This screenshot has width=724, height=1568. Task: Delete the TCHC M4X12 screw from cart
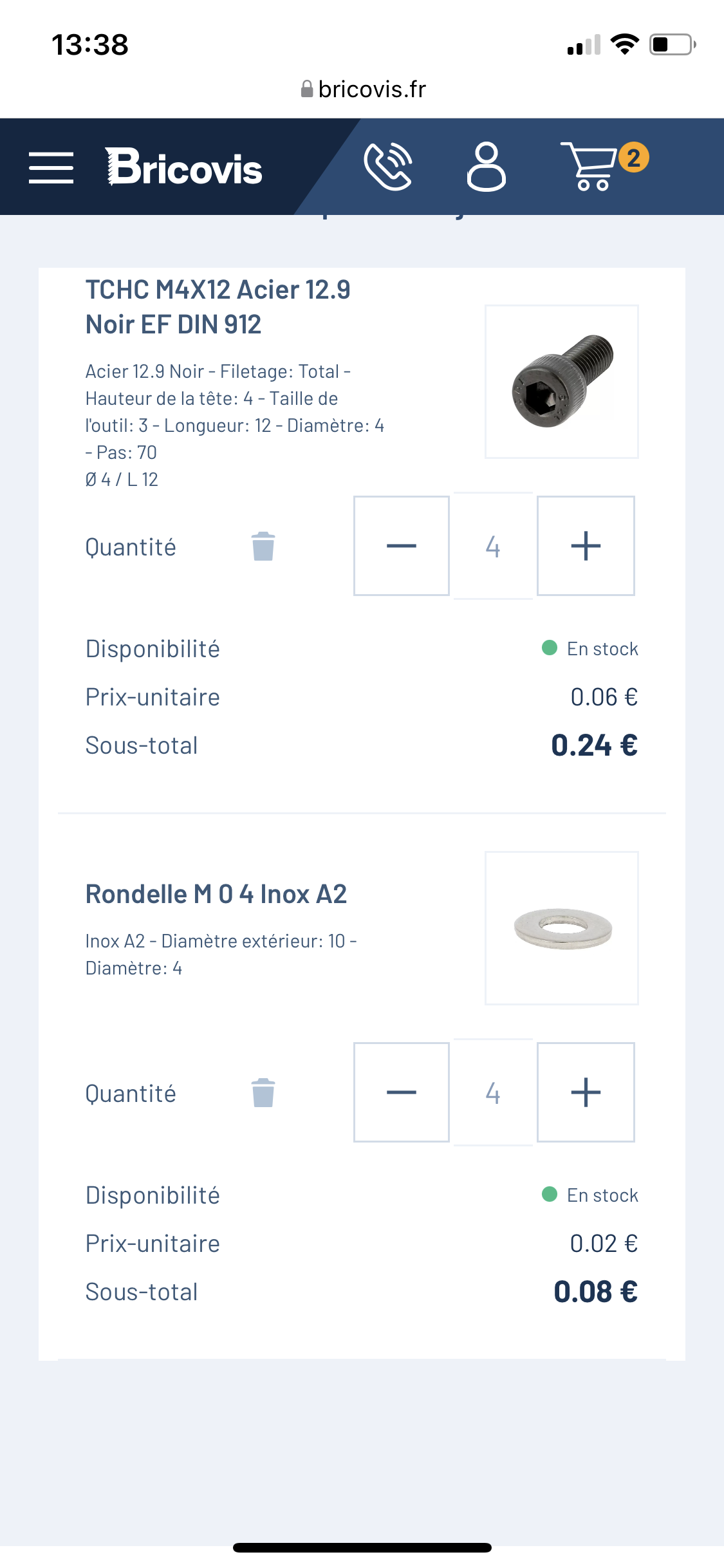pyautogui.click(x=263, y=546)
